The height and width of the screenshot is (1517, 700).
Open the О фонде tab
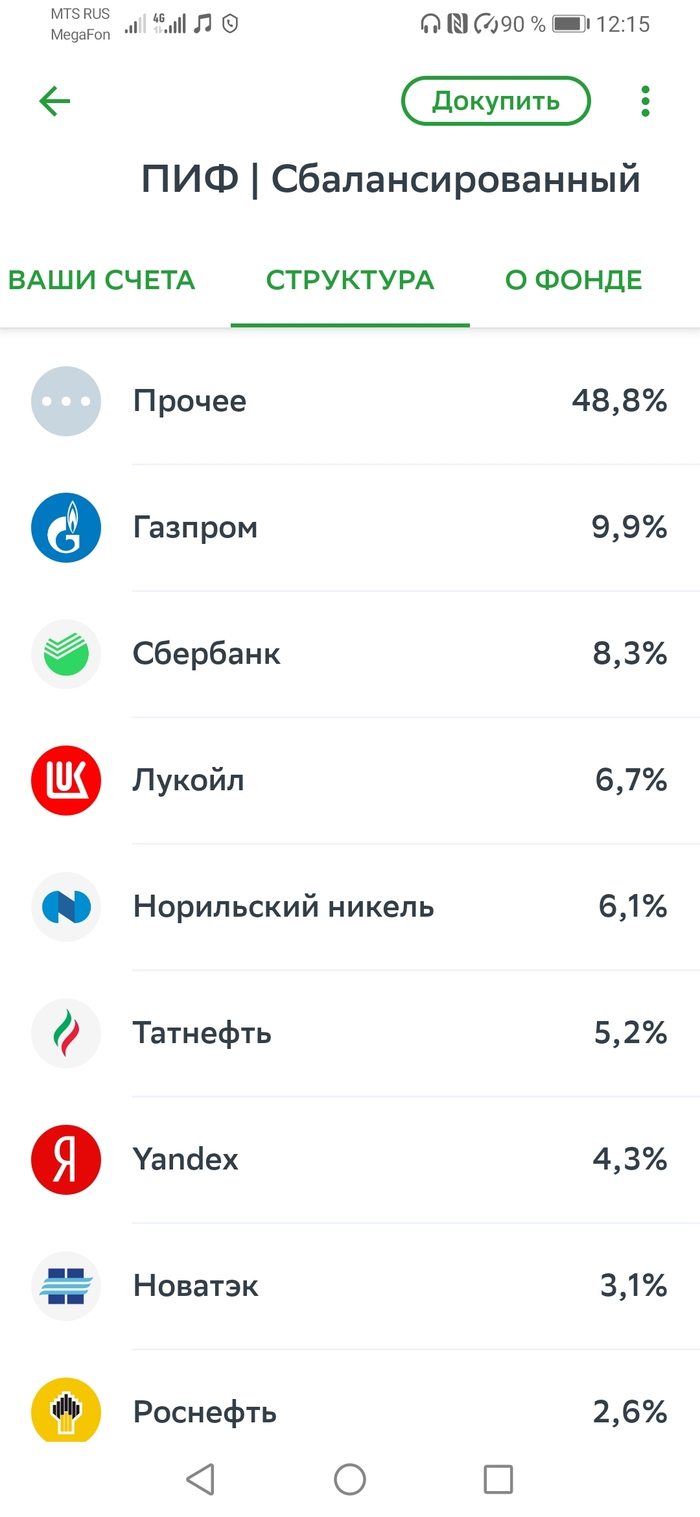[573, 280]
